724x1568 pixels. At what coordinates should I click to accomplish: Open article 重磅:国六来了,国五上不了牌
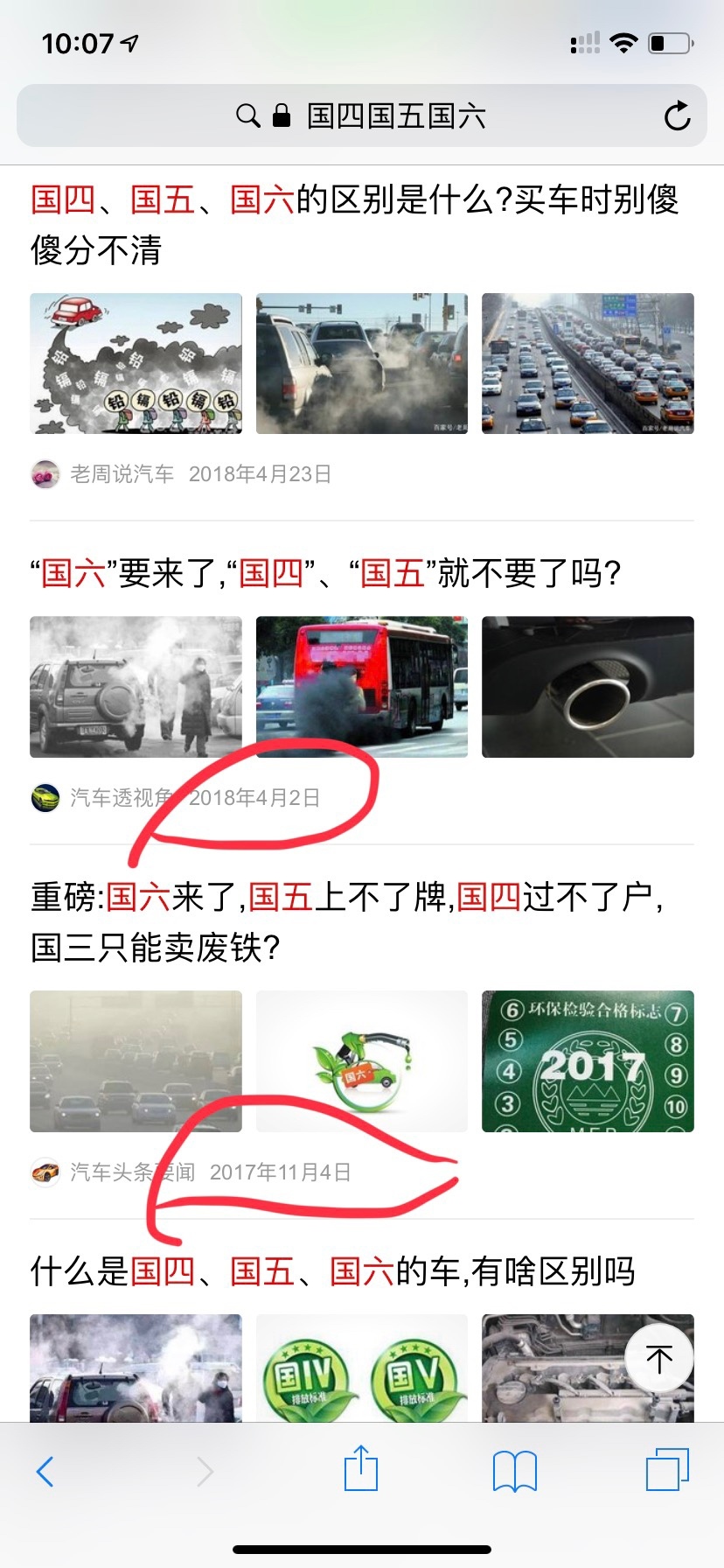point(346,922)
